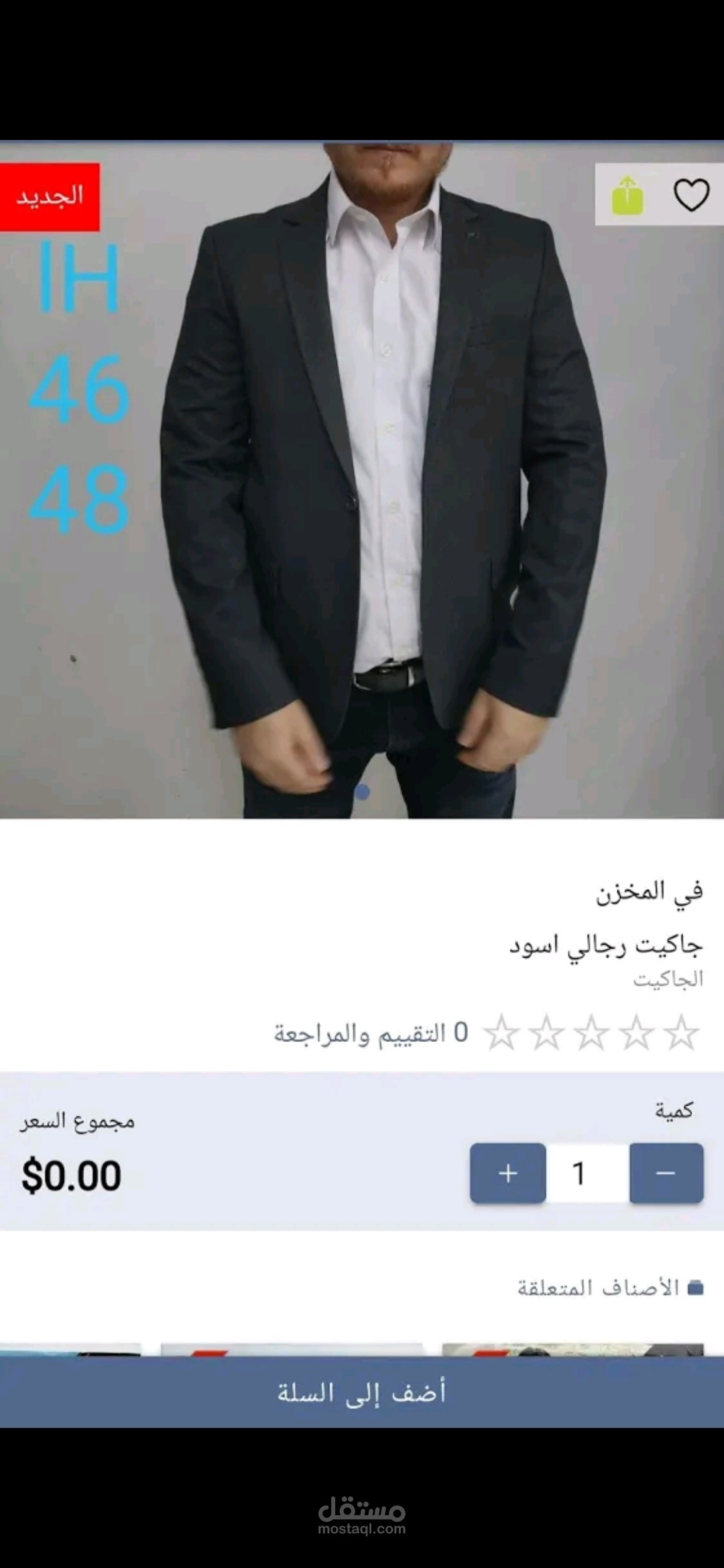Tap أضف إلى السلة to add to cart
724x1568 pixels.
pos(362,1392)
